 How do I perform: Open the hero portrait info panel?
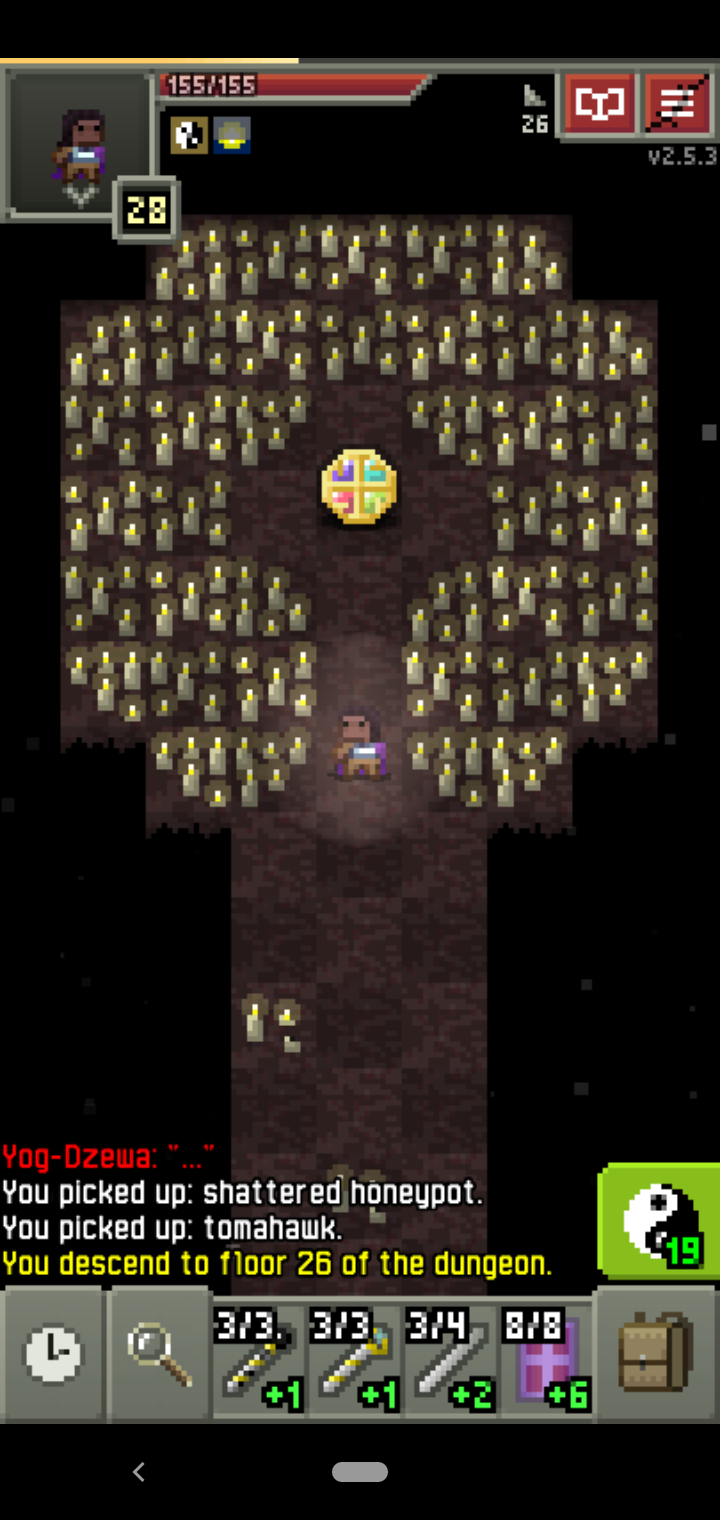pos(78,143)
